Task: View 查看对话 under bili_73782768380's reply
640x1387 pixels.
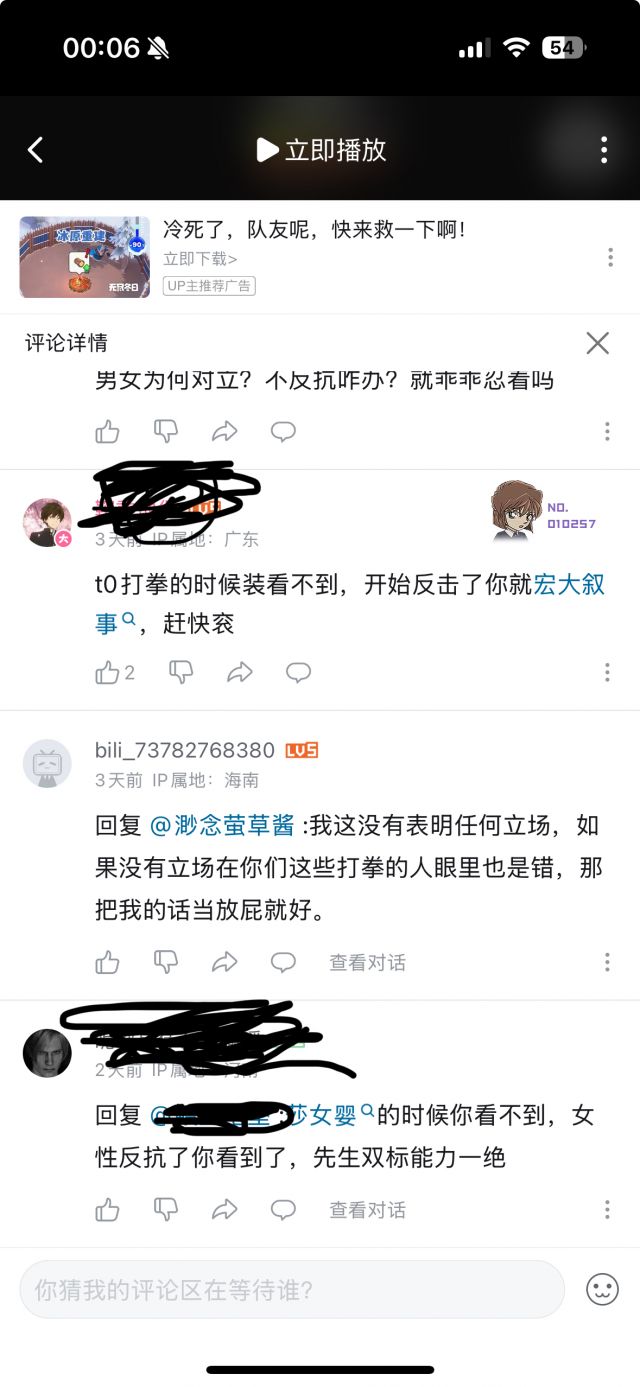Action: coord(367,962)
